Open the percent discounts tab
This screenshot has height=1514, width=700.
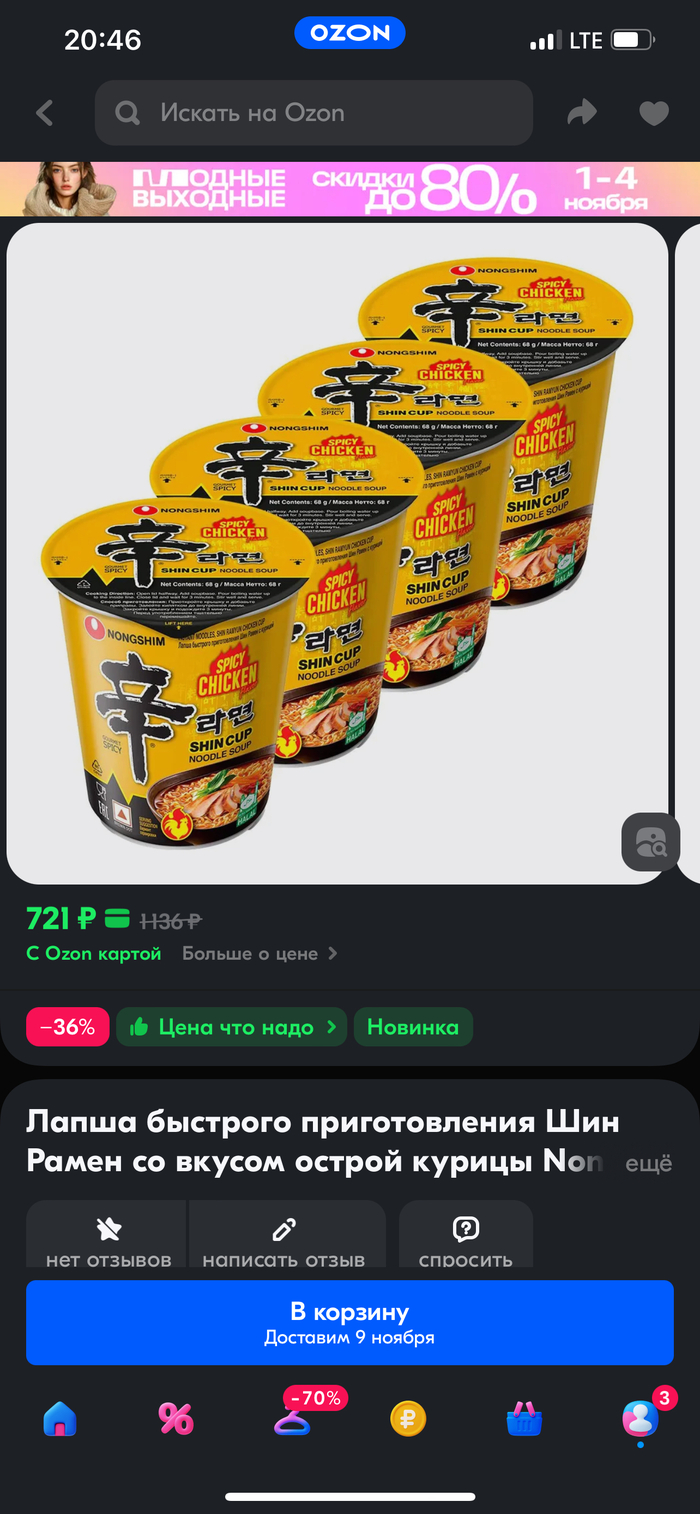[x=175, y=1419]
